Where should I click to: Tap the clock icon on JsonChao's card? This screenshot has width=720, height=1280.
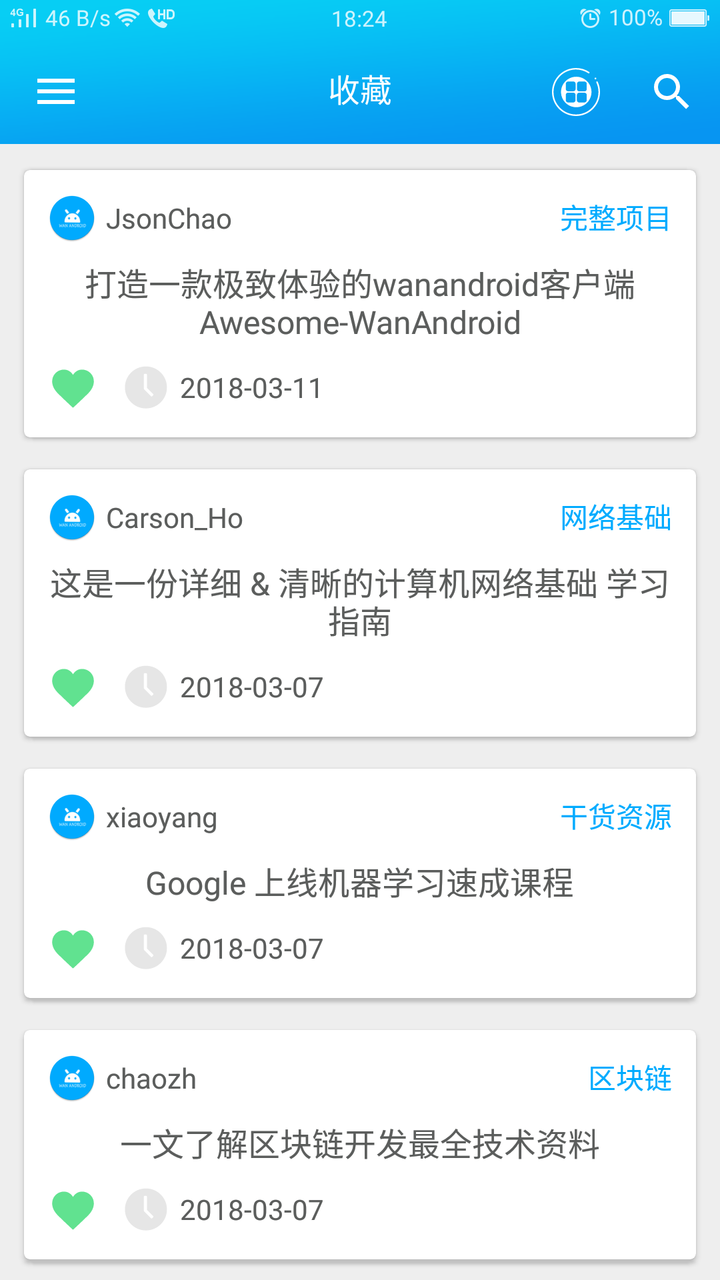[x=146, y=388]
